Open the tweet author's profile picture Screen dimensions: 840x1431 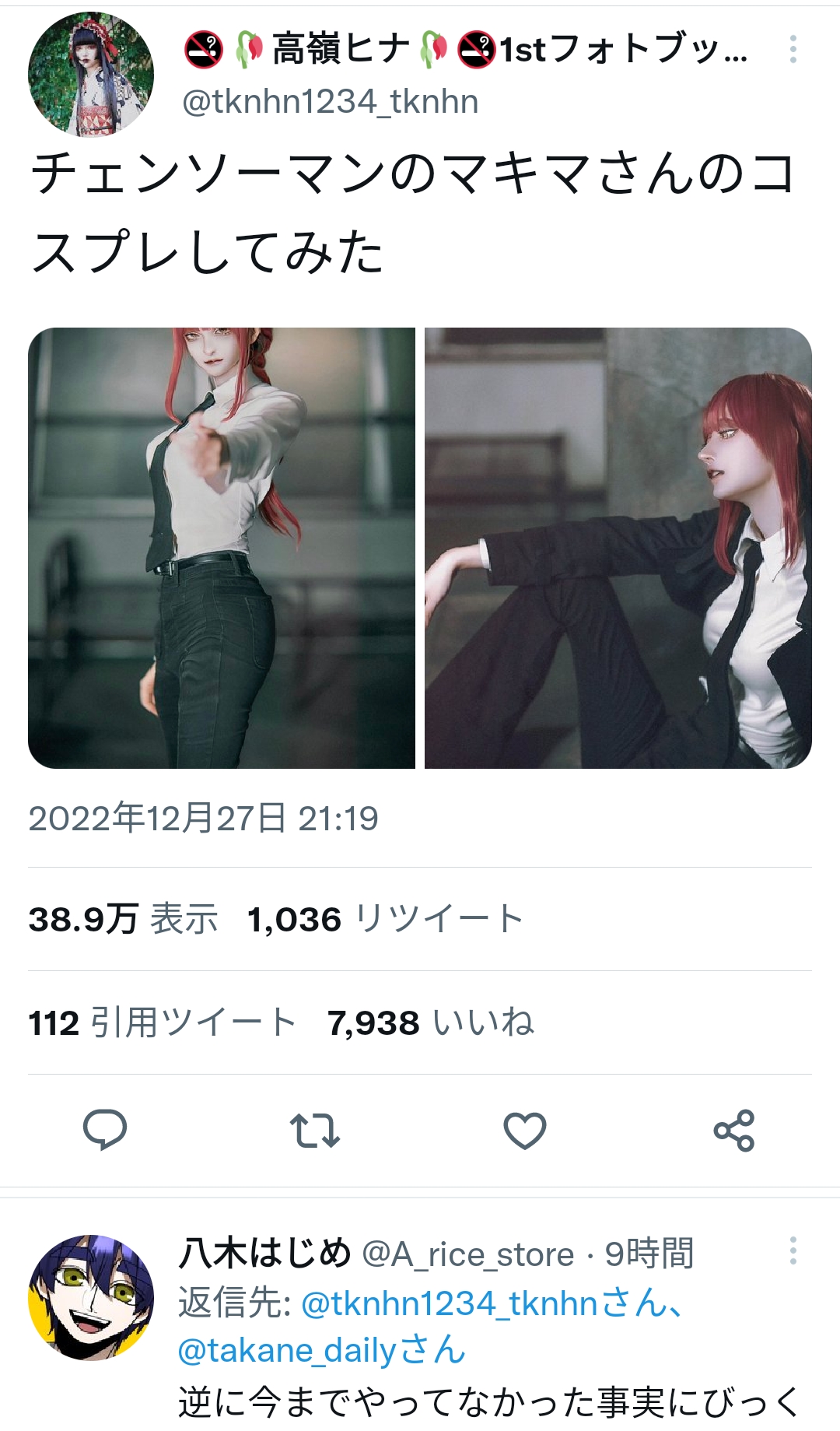(91, 74)
